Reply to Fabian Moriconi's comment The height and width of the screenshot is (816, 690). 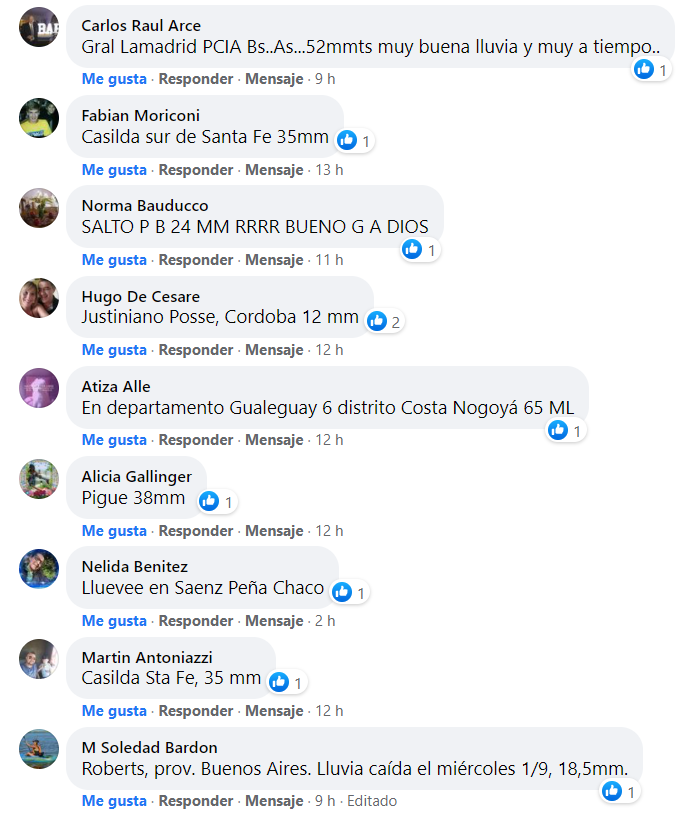(196, 169)
